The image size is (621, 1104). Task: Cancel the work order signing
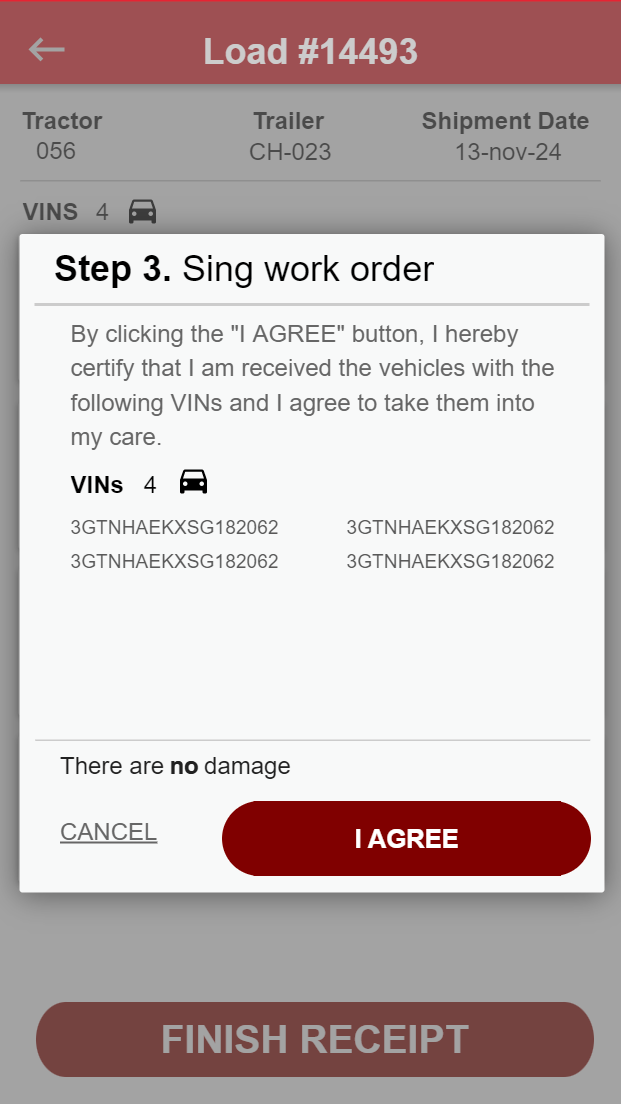tap(108, 832)
